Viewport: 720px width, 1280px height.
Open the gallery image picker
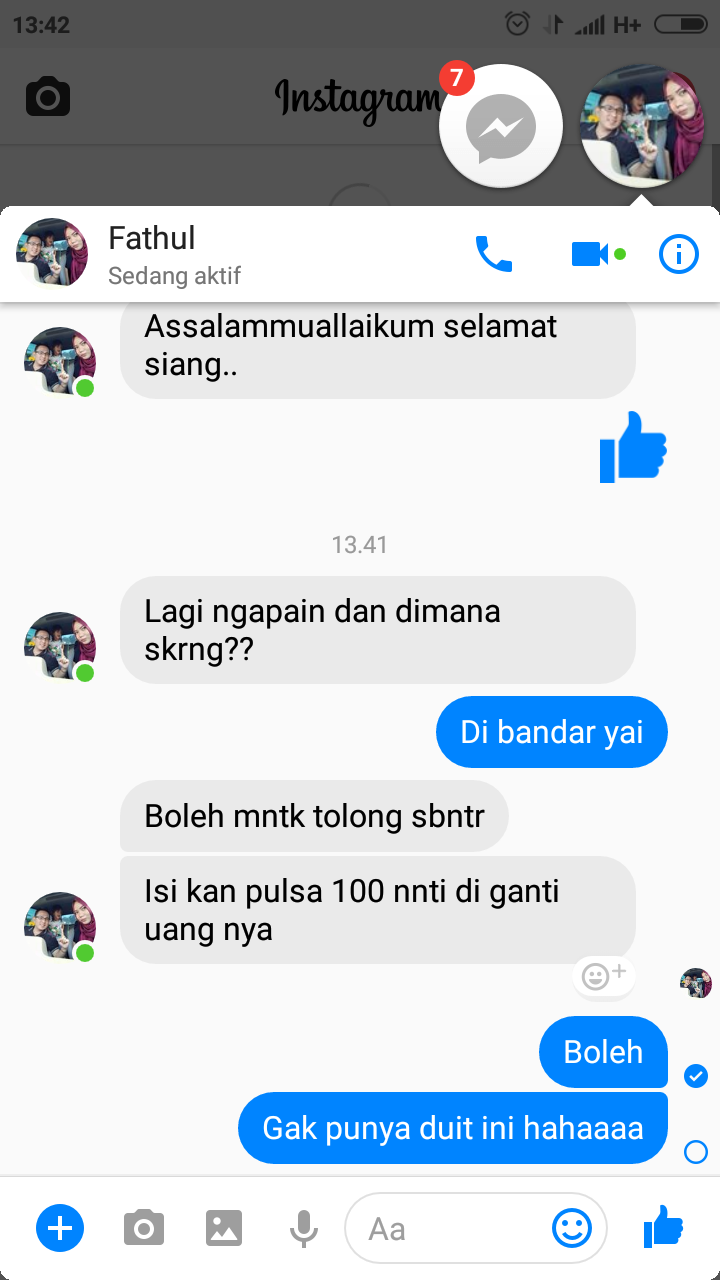point(224,1228)
